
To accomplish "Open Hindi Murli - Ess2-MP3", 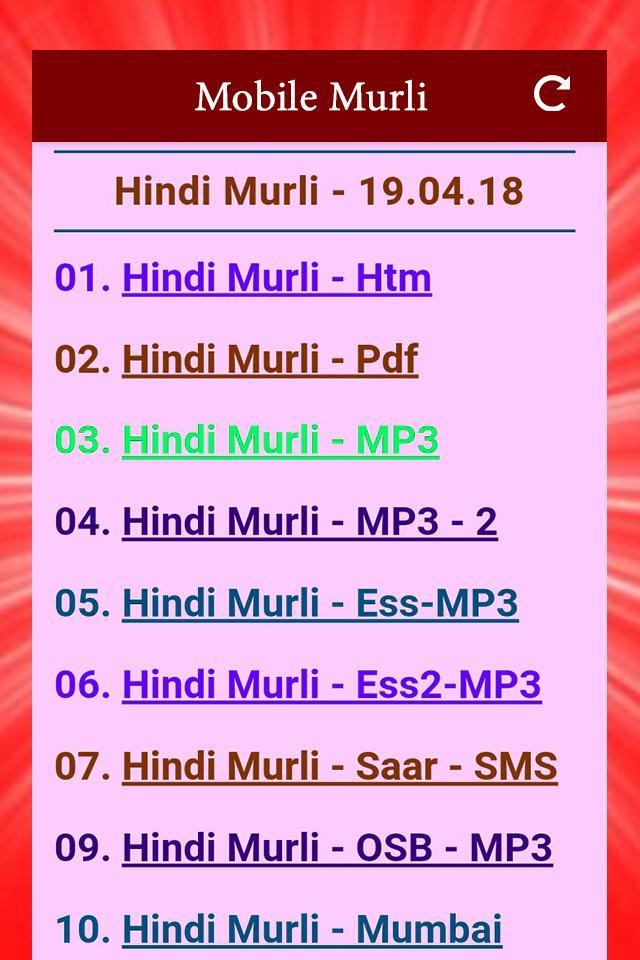I will tap(331, 685).
